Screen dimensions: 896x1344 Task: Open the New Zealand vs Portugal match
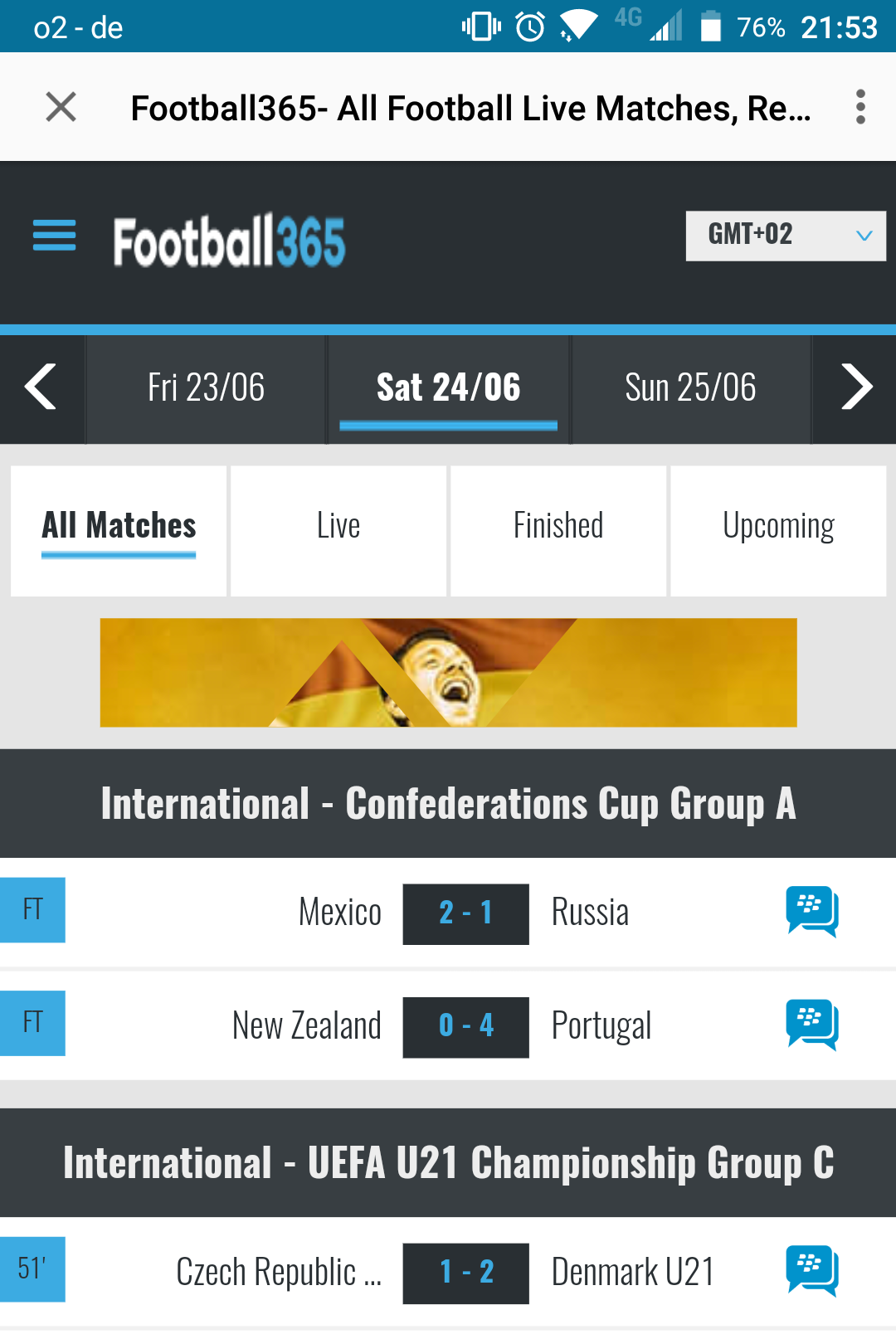[465, 1027]
